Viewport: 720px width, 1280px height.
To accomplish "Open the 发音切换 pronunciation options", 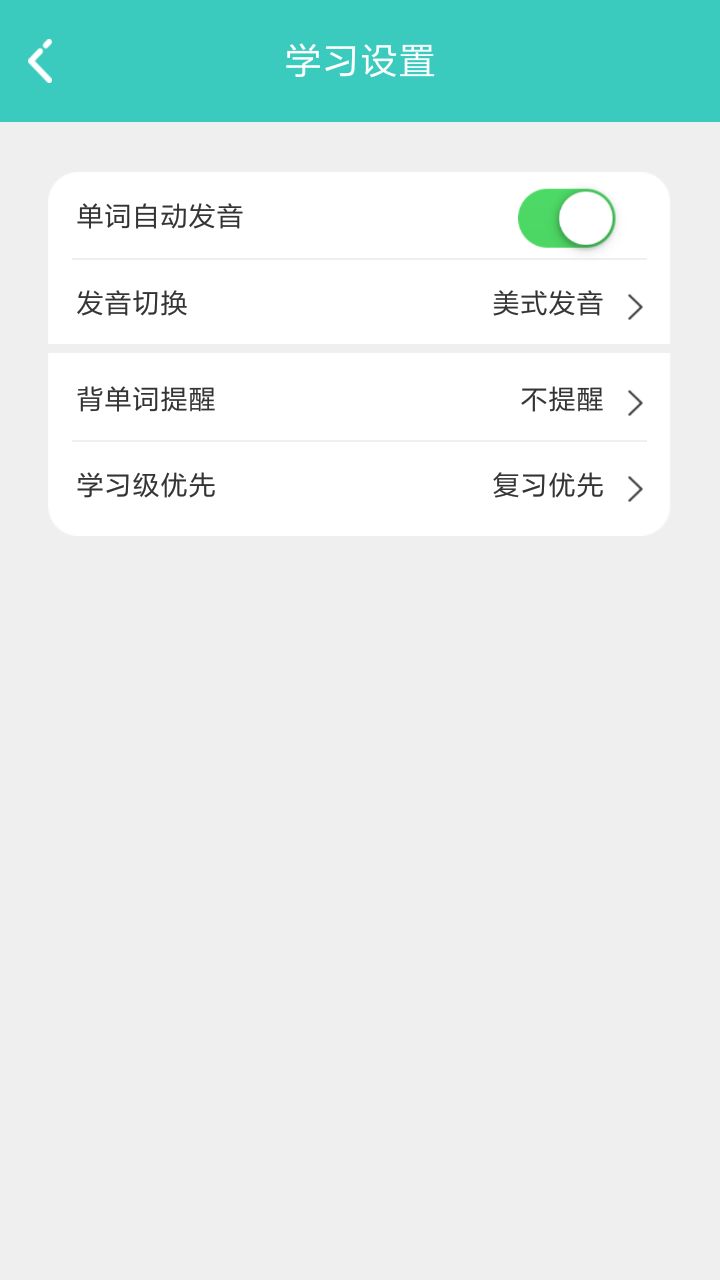I will tap(360, 306).
